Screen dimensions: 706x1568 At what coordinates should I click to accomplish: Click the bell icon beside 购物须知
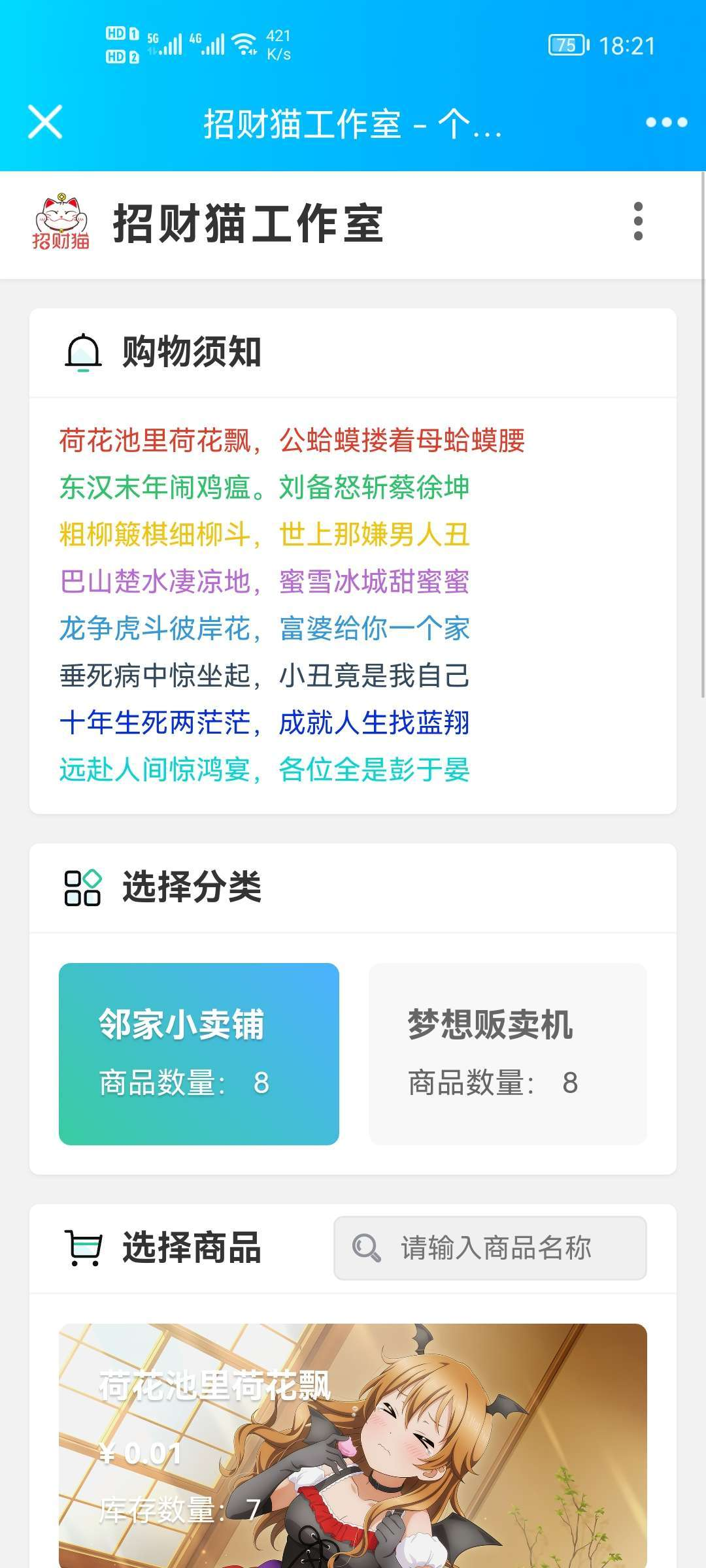pyautogui.click(x=84, y=353)
